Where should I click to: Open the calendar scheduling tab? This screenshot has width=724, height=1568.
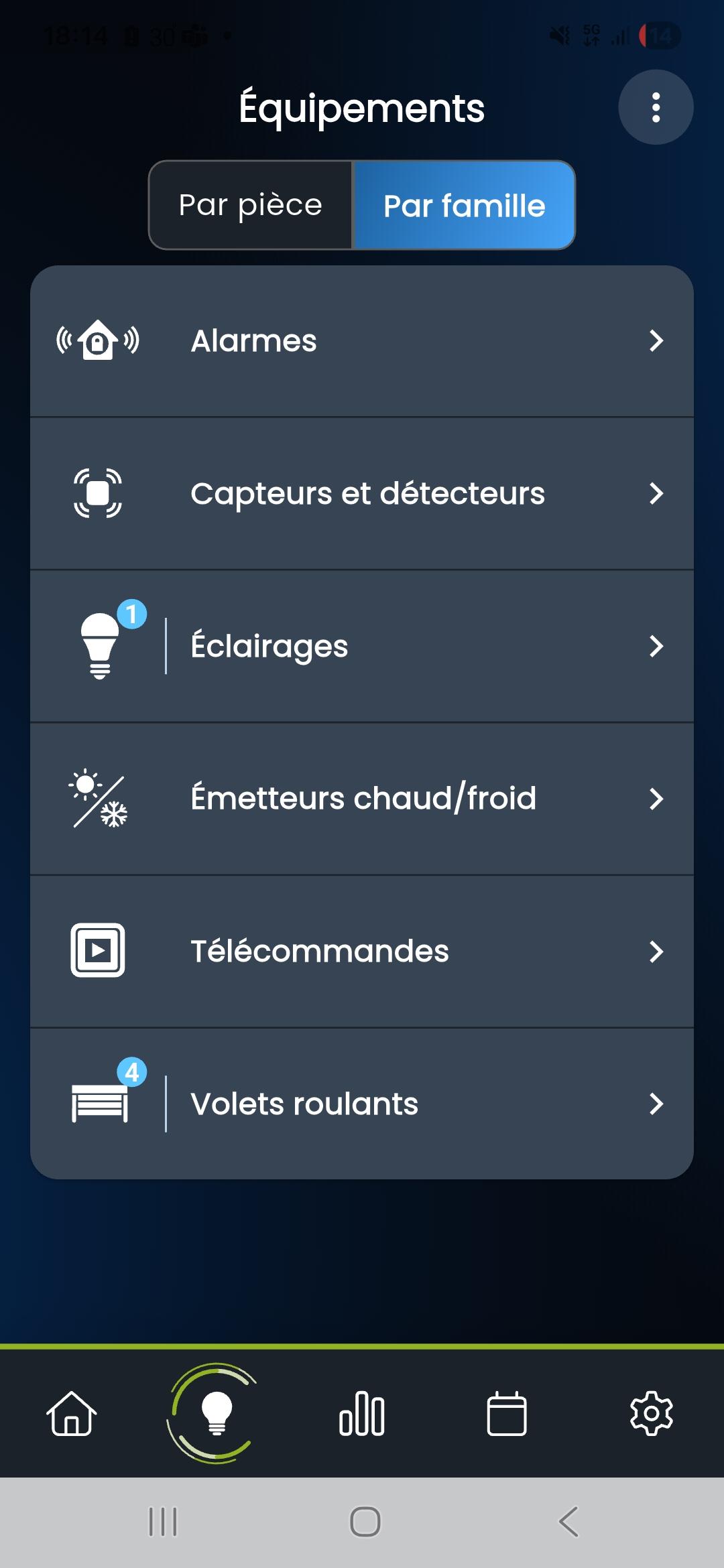pyautogui.click(x=507, y=1414)
